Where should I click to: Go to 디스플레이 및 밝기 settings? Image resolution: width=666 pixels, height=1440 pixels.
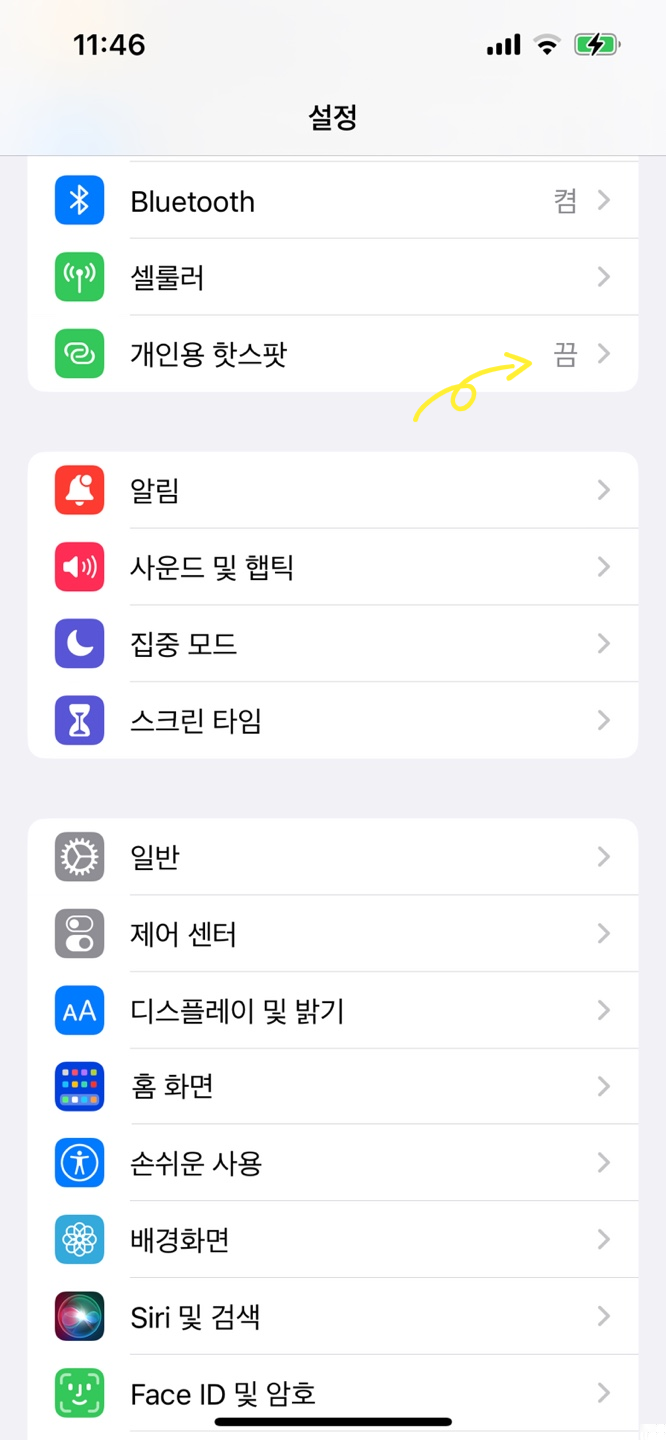(332, 1010)
